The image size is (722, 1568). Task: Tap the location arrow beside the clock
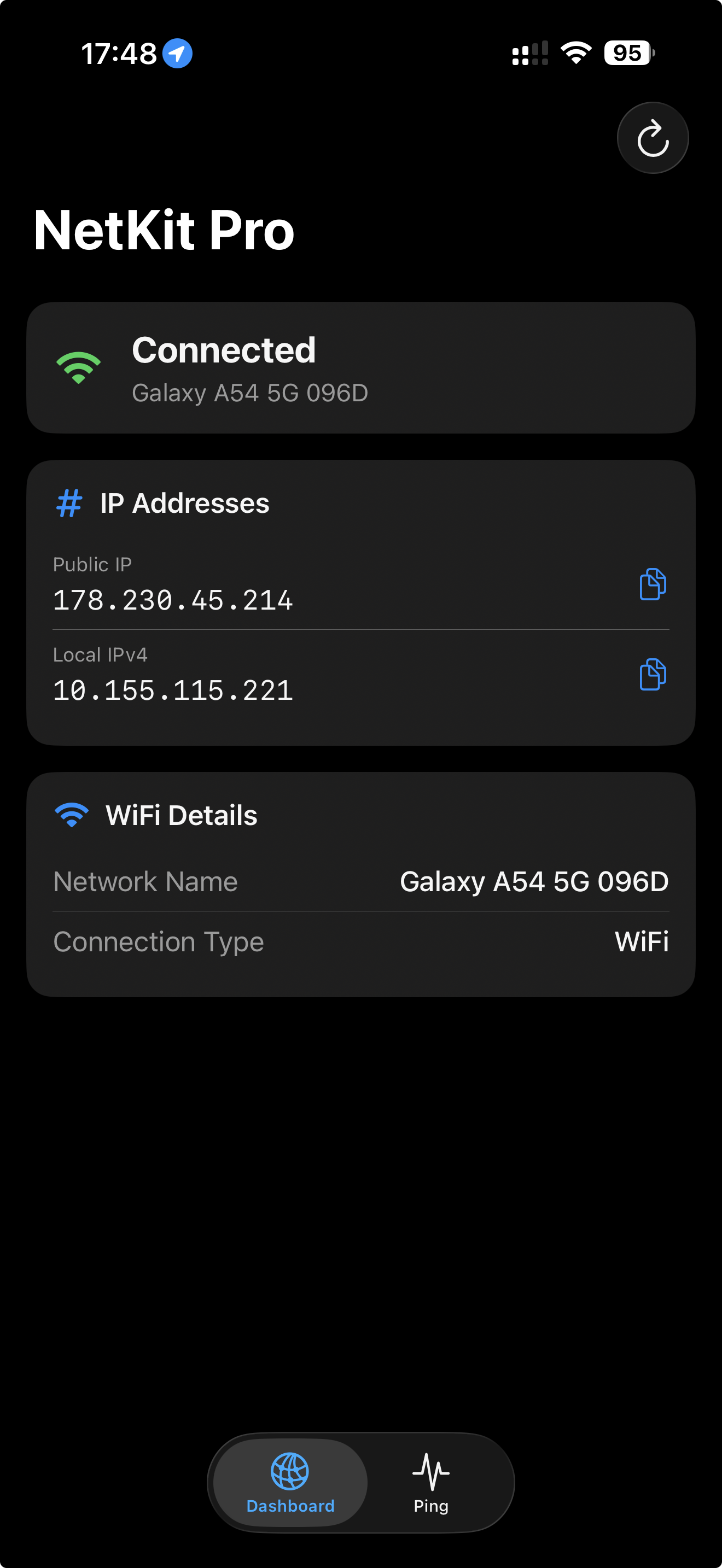(x=177, y=53)
